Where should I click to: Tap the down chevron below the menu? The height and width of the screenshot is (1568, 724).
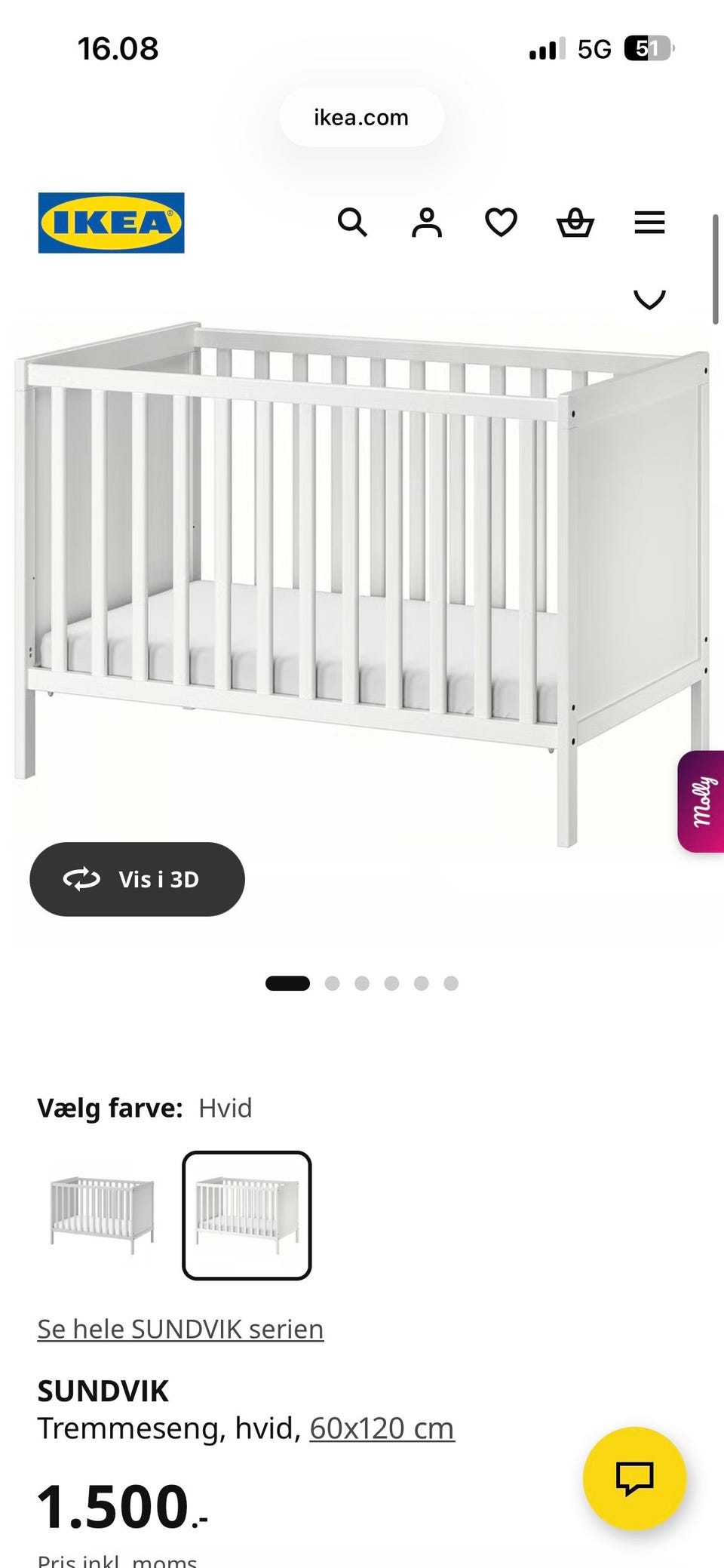pos(649,300)
